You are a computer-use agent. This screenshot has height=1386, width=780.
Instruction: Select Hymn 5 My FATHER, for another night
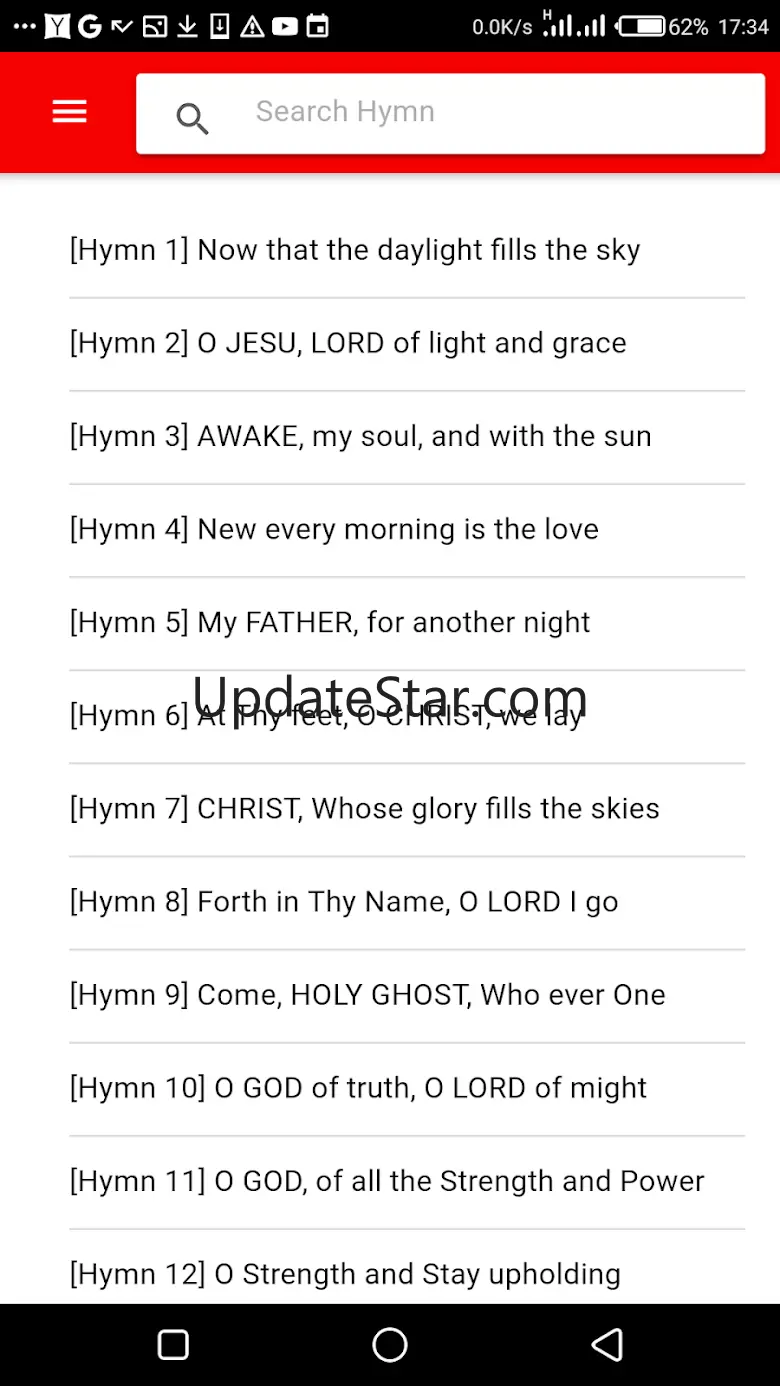point(407,623)
